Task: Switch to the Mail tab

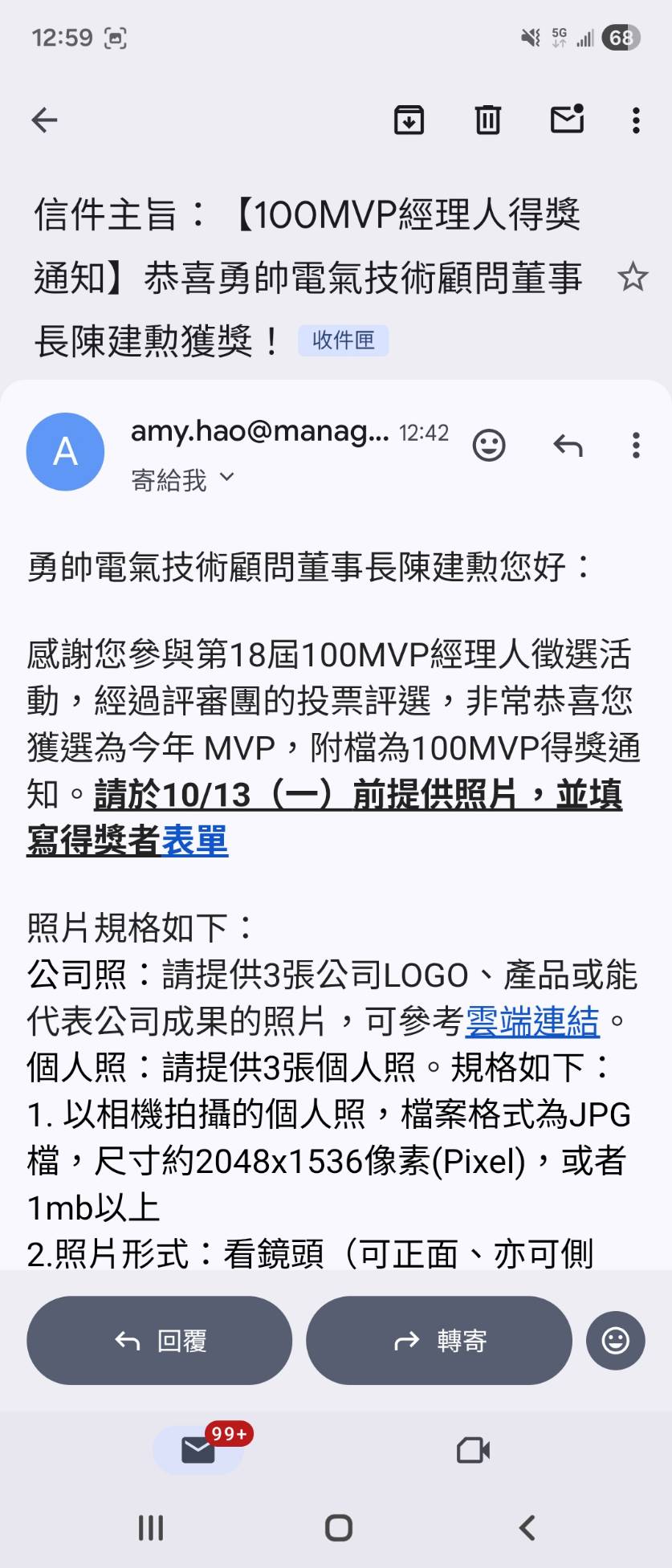Action: [x=198, y=1450]
